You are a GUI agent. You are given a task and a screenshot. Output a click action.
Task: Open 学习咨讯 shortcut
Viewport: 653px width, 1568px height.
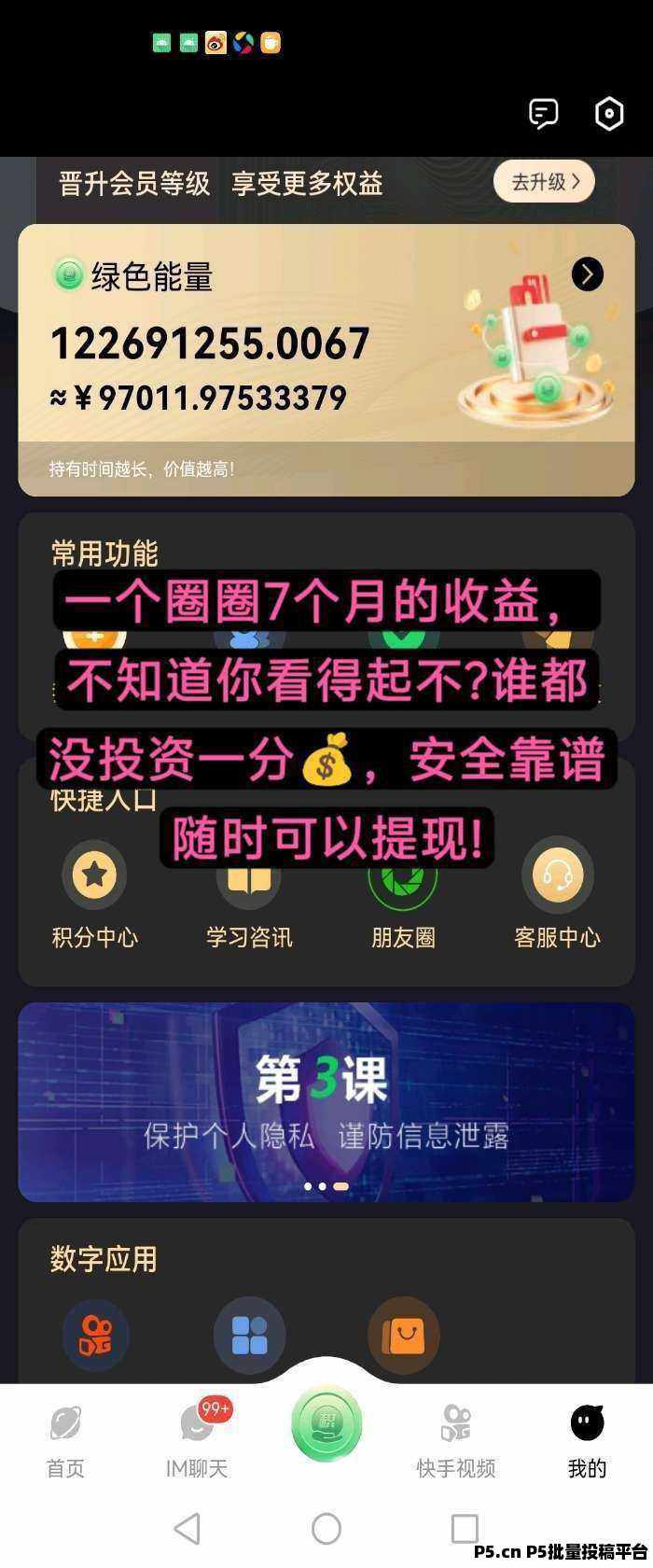tap(249, 894)
